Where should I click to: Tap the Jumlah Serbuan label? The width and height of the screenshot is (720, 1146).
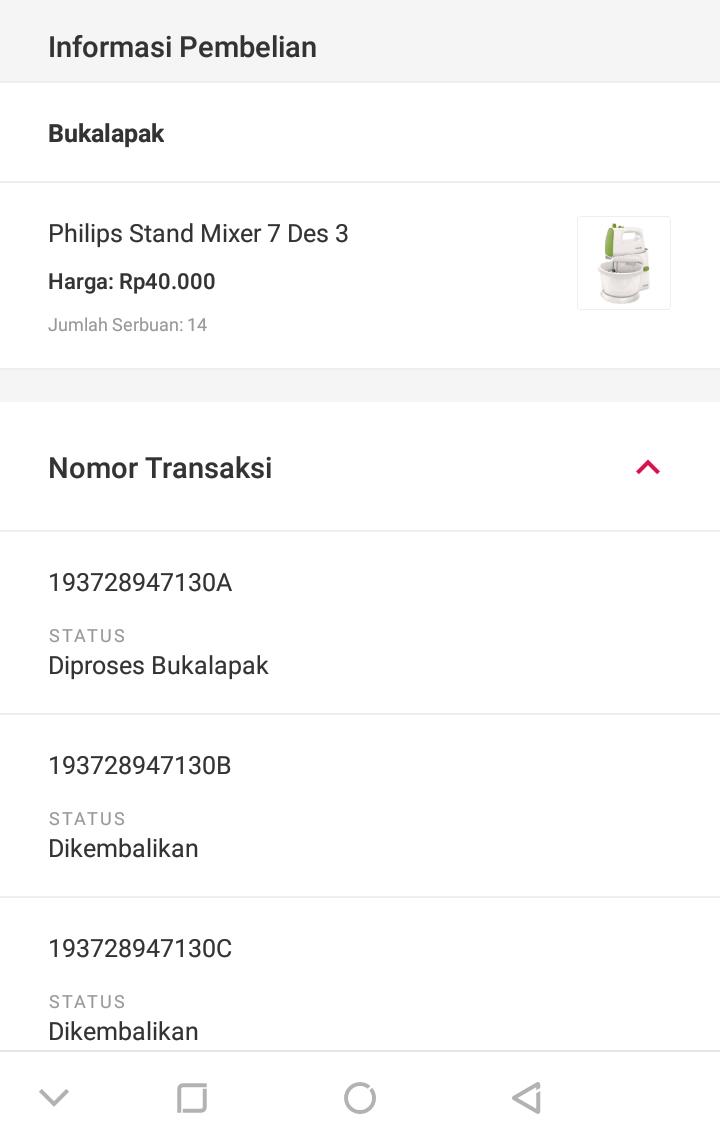coord(128,324)
